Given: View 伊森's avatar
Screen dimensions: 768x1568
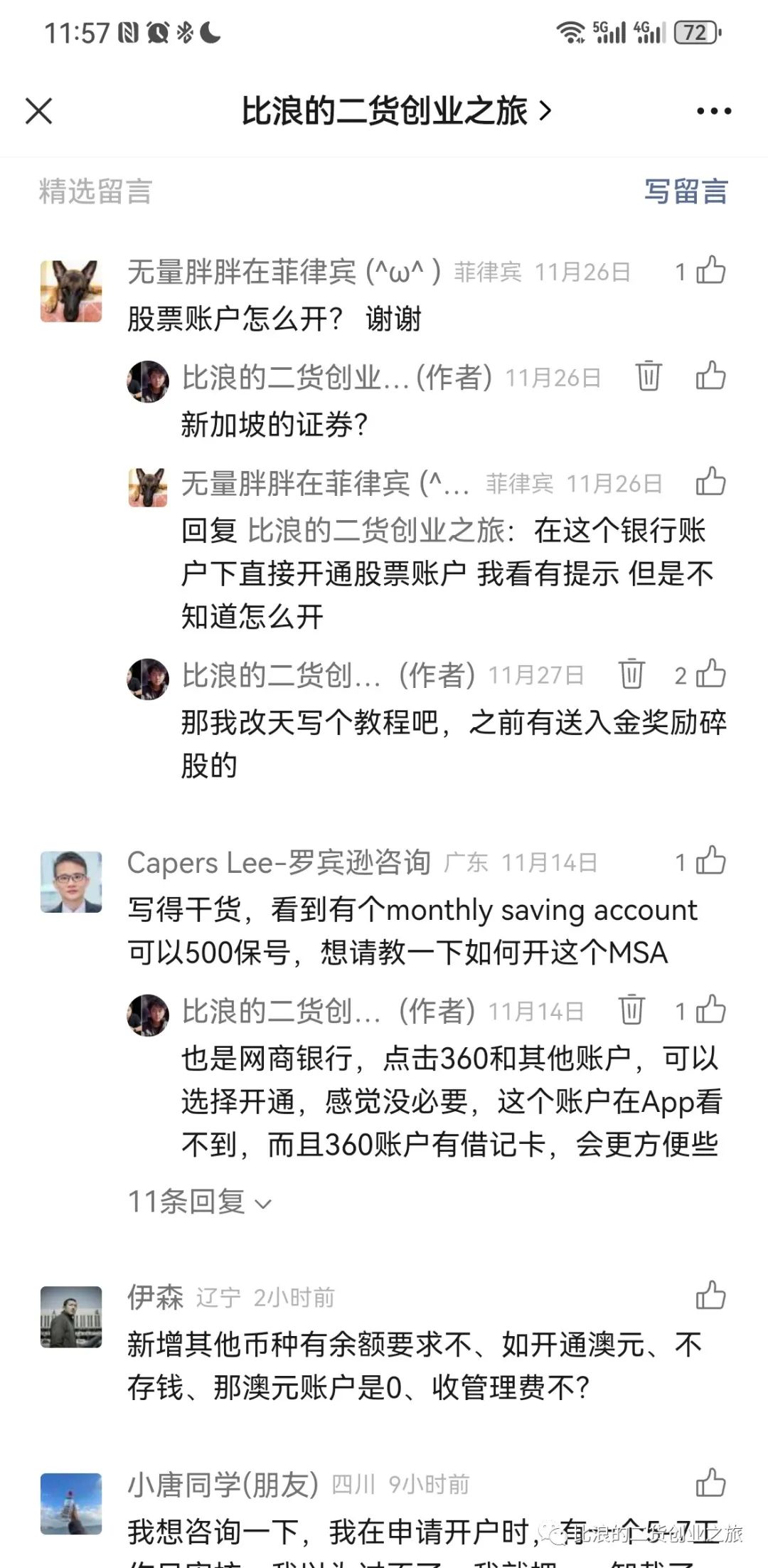Looking at the screenshot, I should point(71,1317).
